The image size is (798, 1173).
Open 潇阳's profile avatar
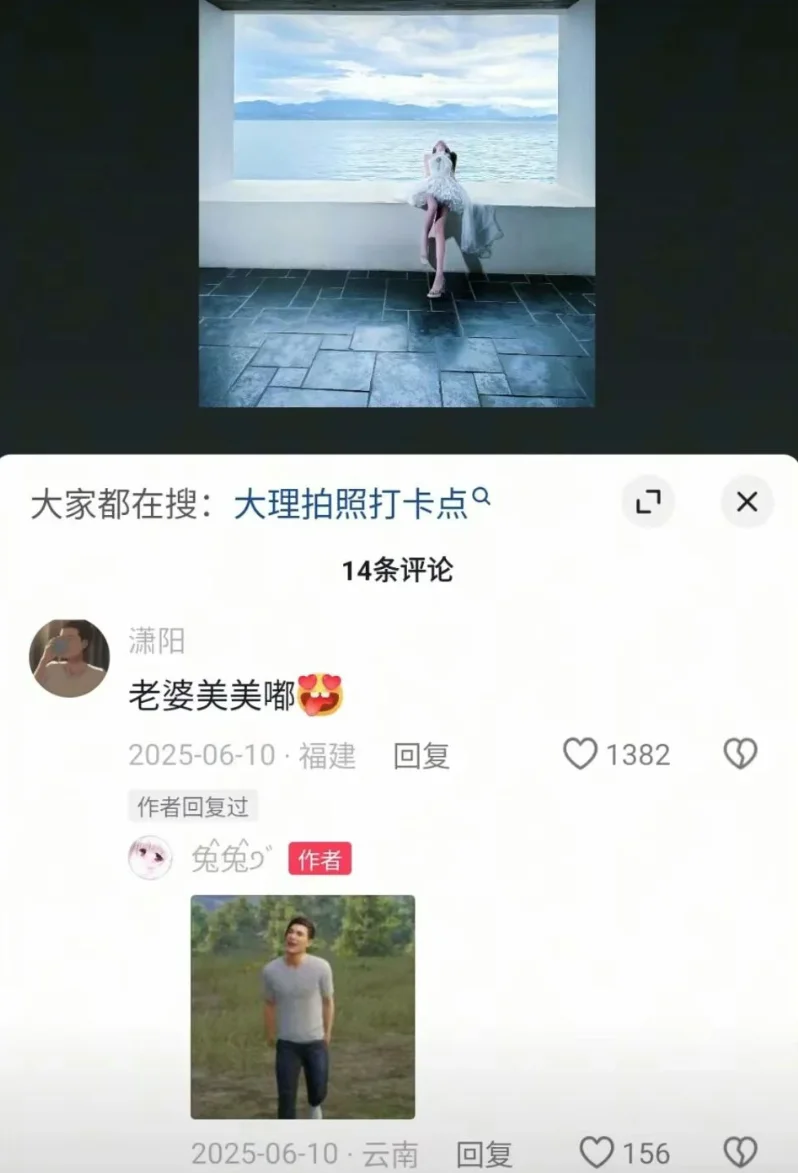pyautogui.click(x=69, y=658)
